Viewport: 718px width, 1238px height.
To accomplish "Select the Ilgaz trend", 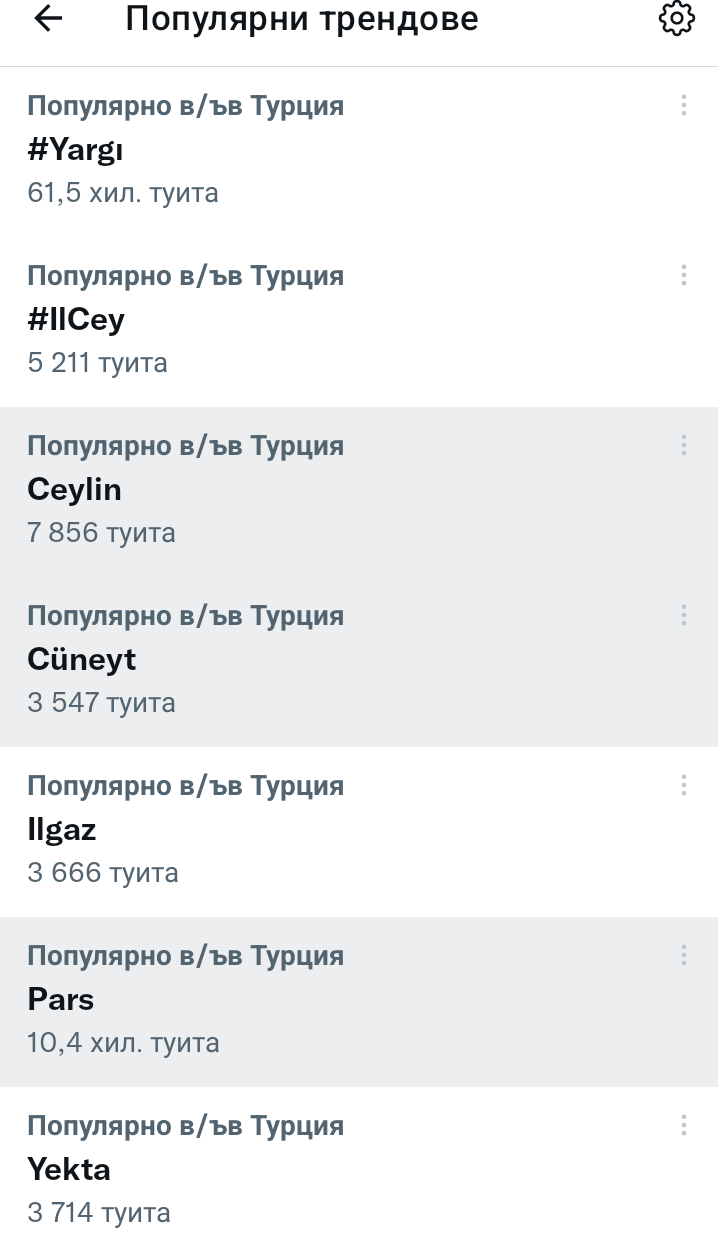I will pyautogui.click(x=359, y=832).
